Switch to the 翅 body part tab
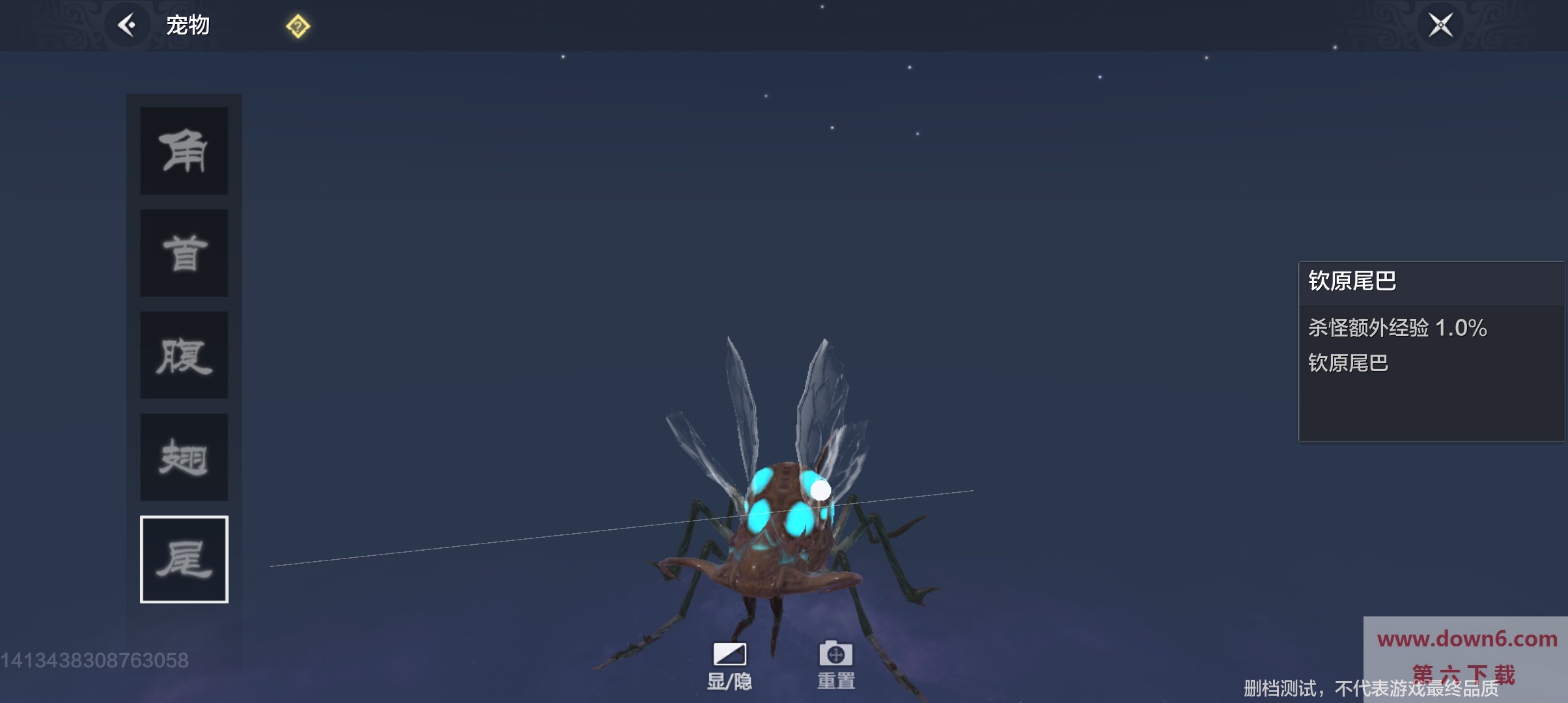This screenshot has height=703, width=1568. click(x=184, y=458)
